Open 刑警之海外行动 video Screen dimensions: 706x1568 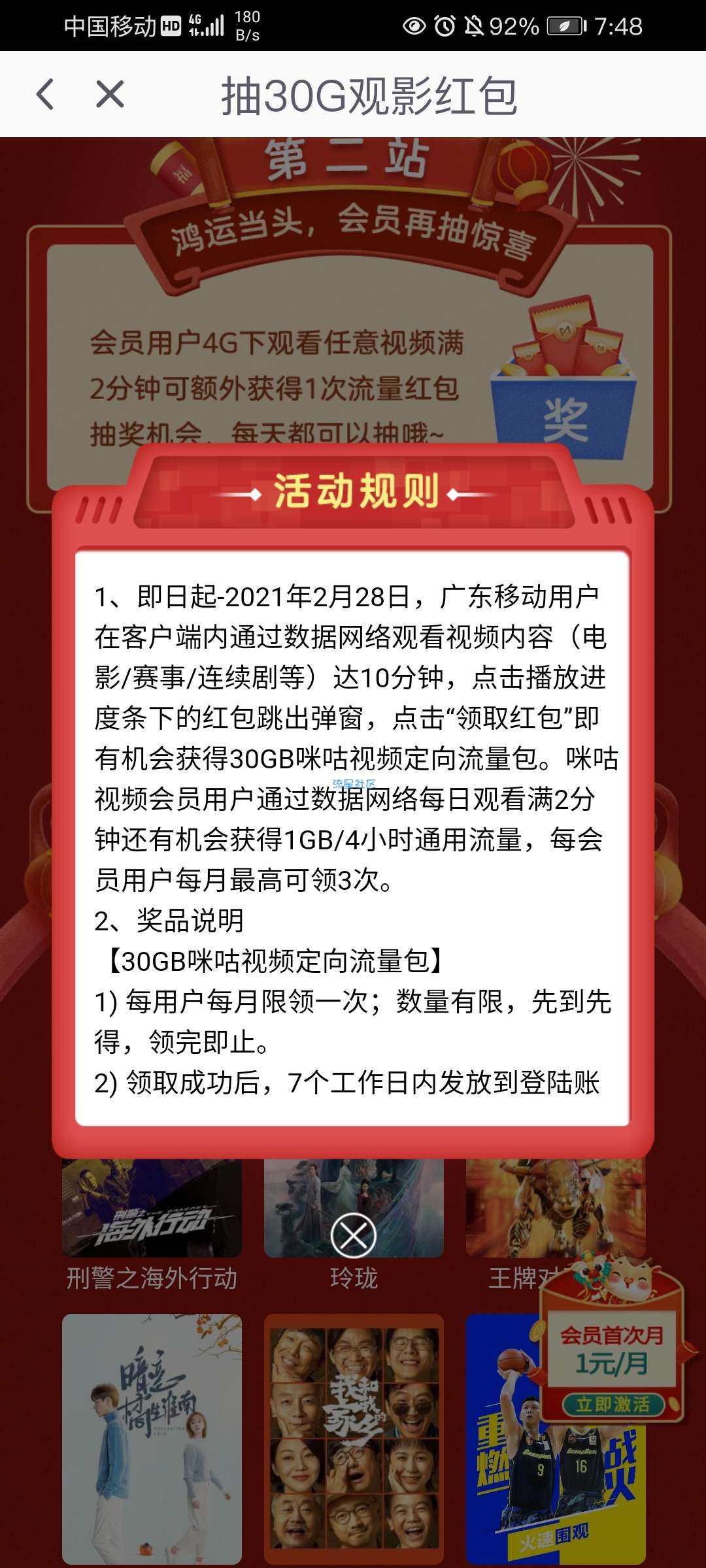tap(152, 1209)
